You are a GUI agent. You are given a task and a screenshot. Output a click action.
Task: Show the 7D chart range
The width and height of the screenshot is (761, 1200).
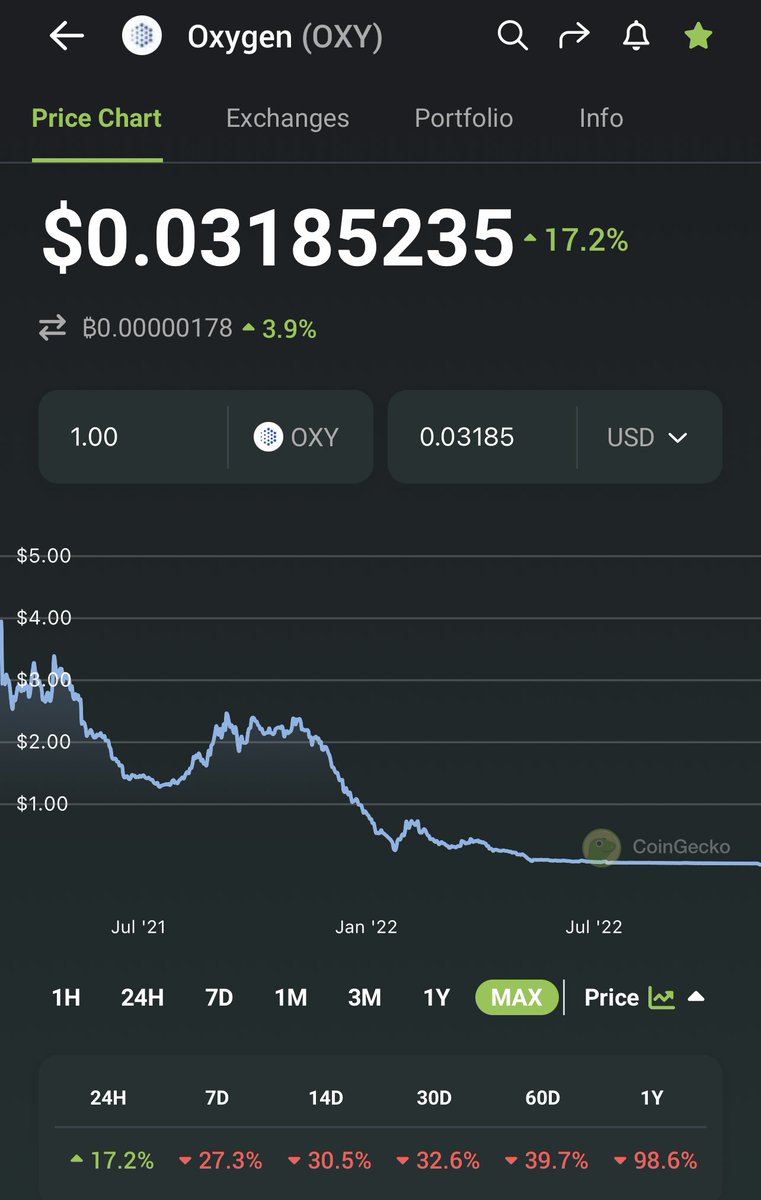pyautogui.click(x=218, y=997)
